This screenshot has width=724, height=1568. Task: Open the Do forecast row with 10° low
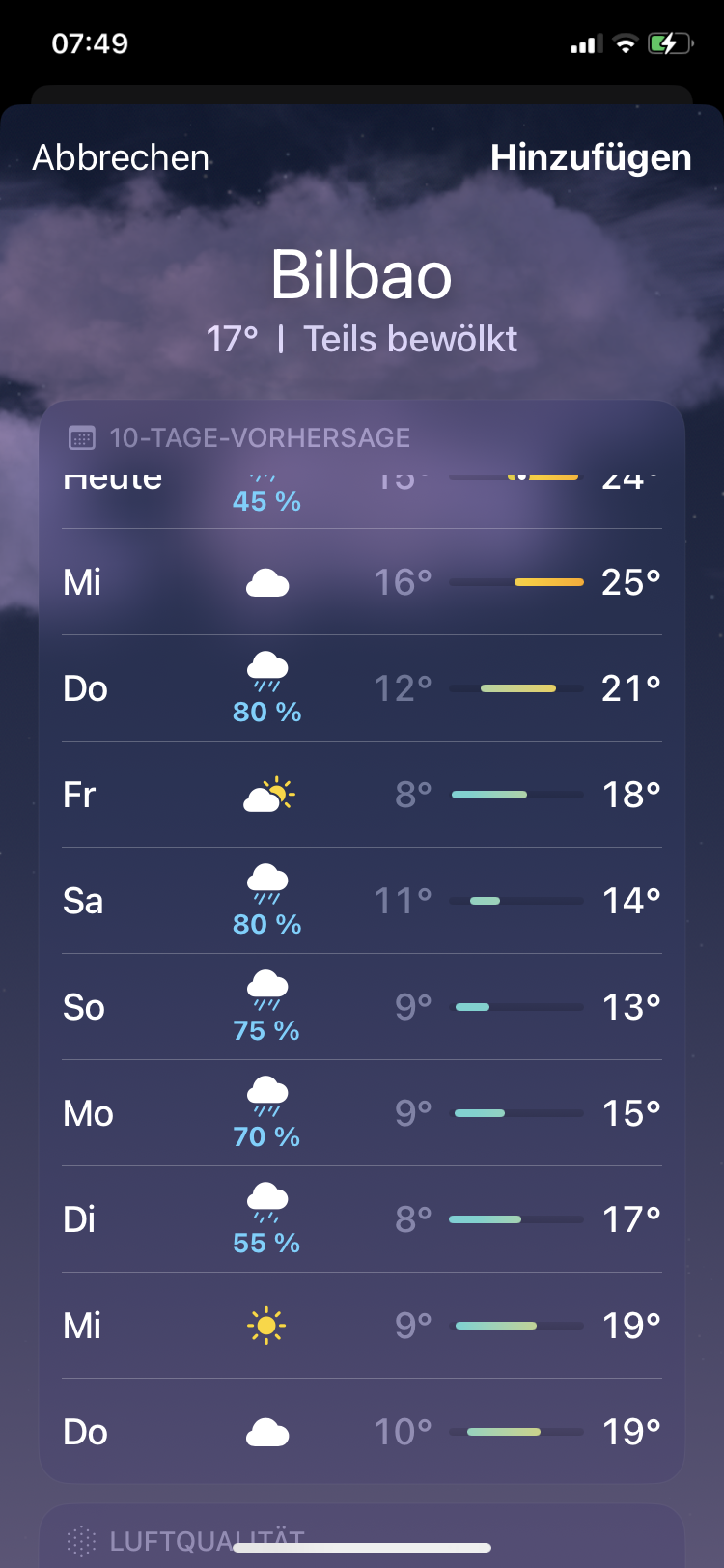click(362, 1432)
